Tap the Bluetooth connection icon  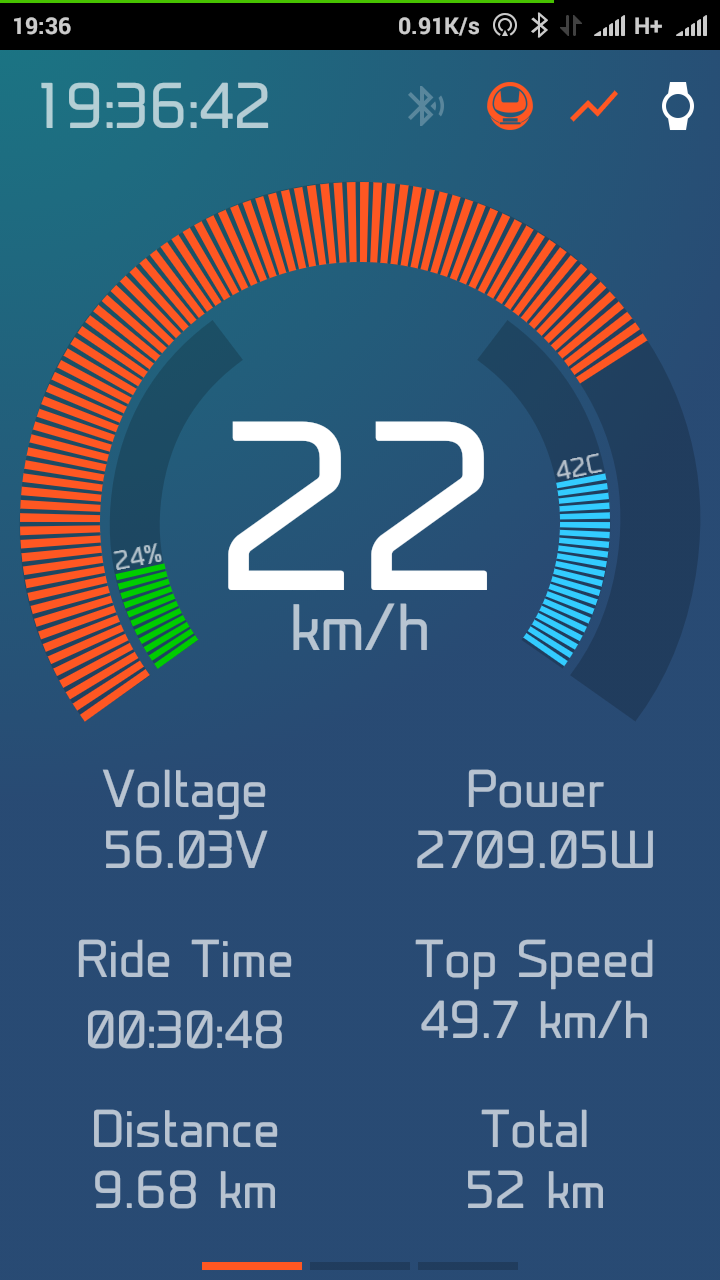(x=426, y=106)
